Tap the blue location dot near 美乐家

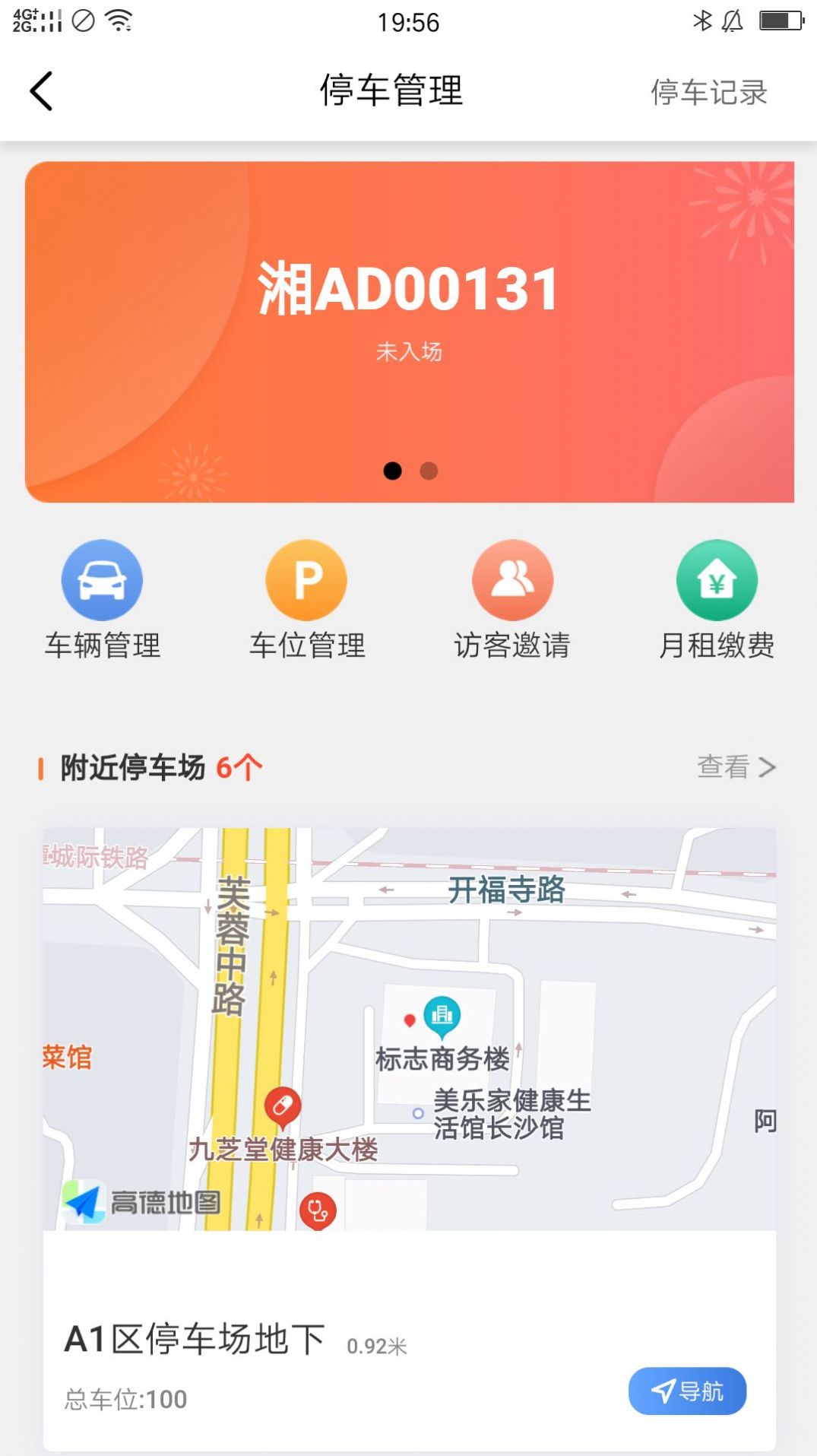pyautogui.click(x=417, y=1112)
